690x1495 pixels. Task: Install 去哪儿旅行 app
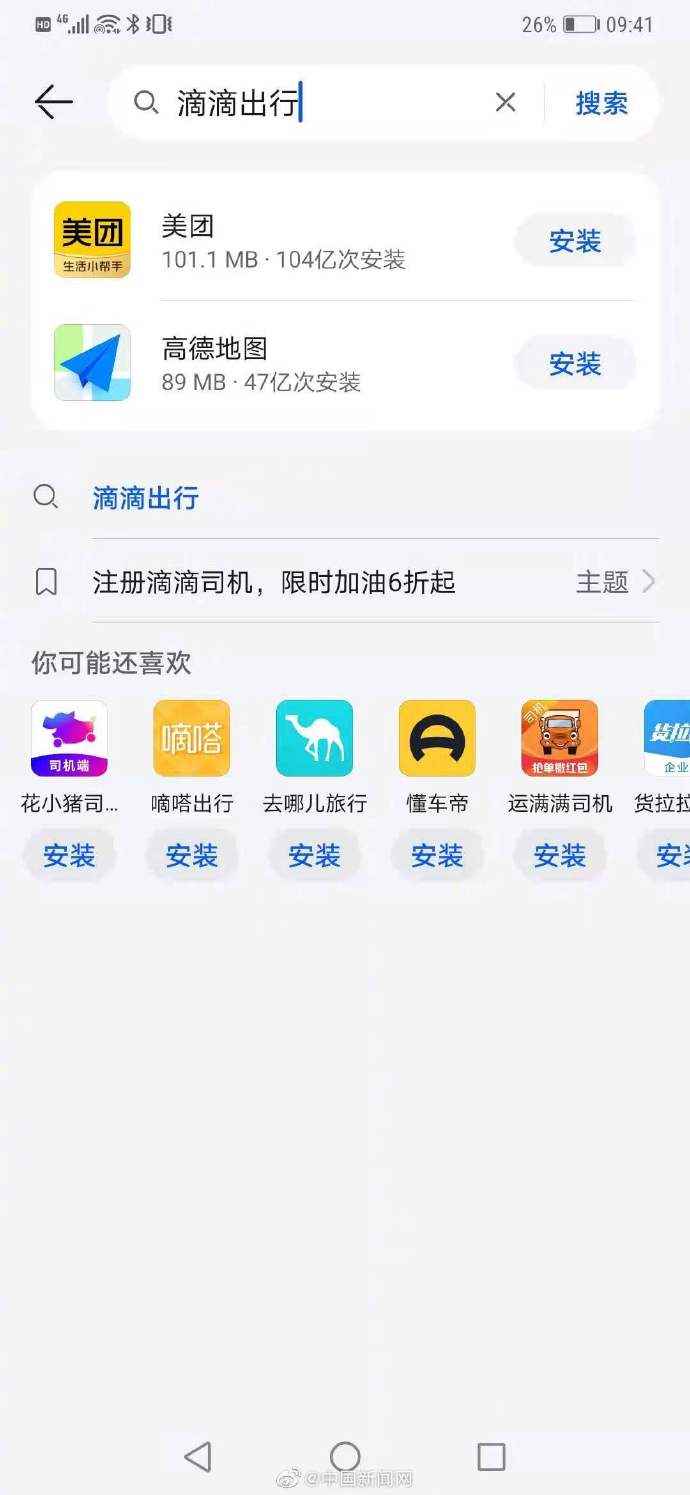pyautogui.click(x=314, y=856)
